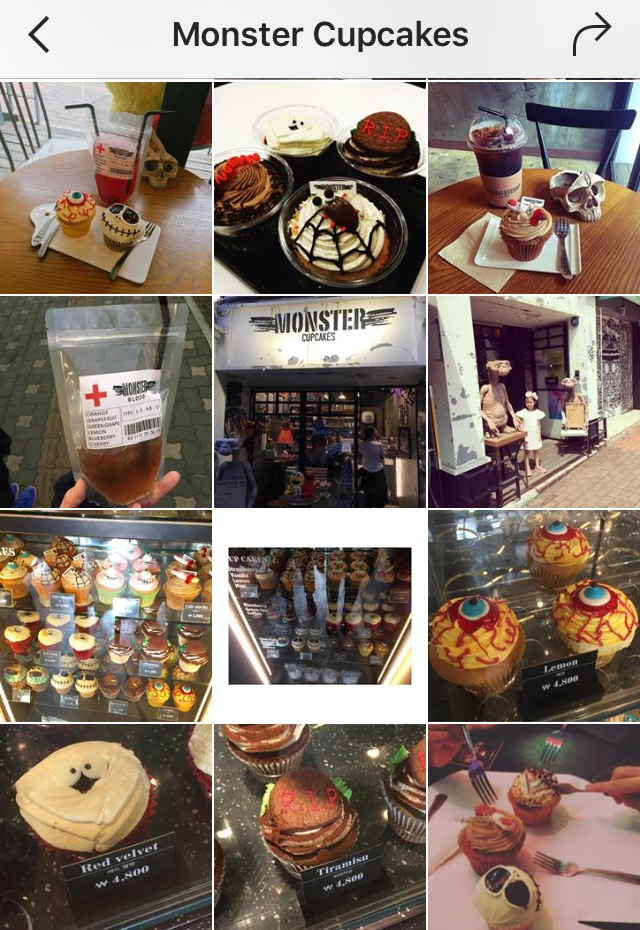
Task: View the small white-bordered cupcake display photo
Action: coord(319,616)
